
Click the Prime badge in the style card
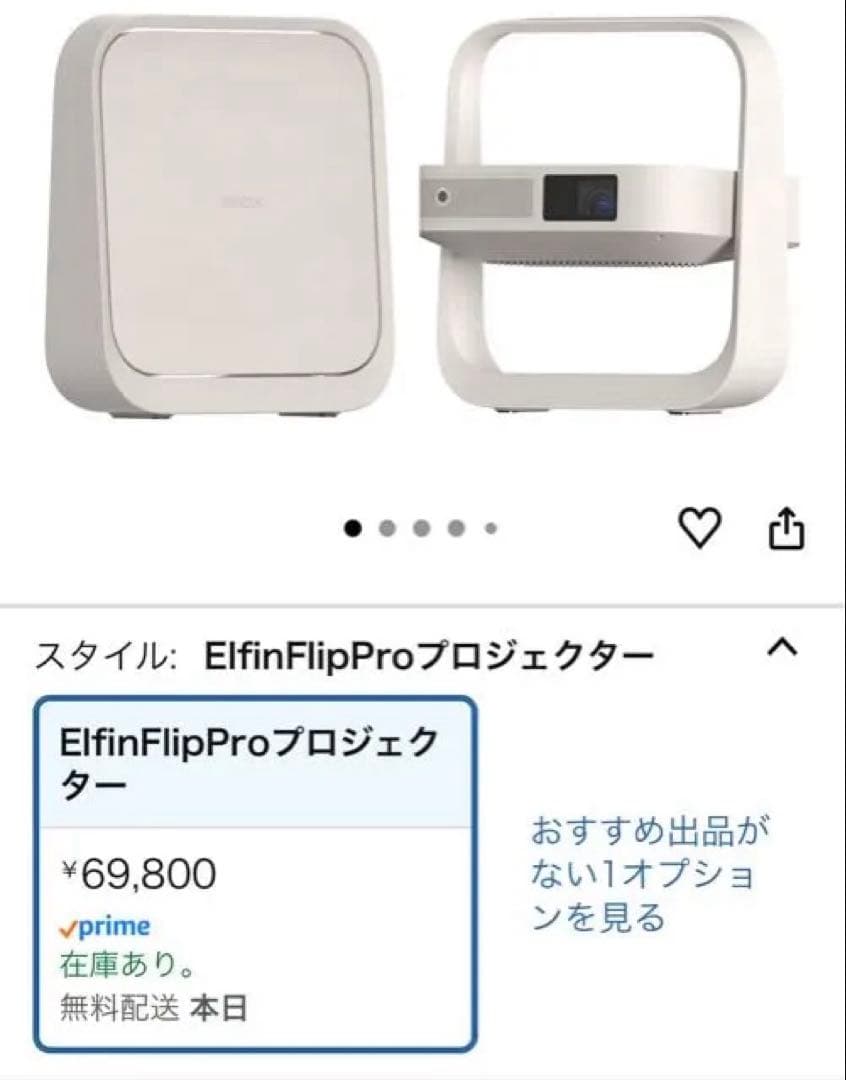(x=104, y=925)
